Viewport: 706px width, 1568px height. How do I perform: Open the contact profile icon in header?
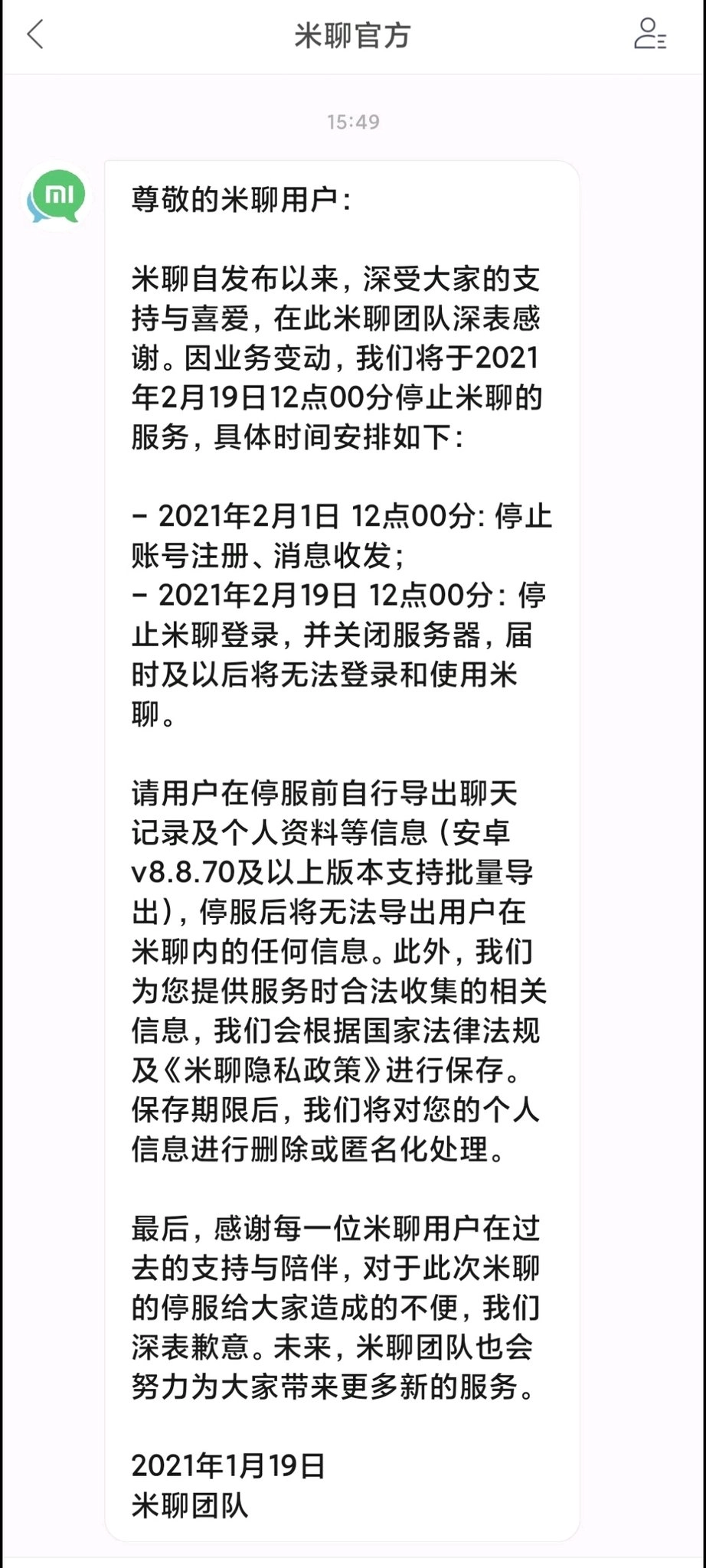tap(649, 35)
